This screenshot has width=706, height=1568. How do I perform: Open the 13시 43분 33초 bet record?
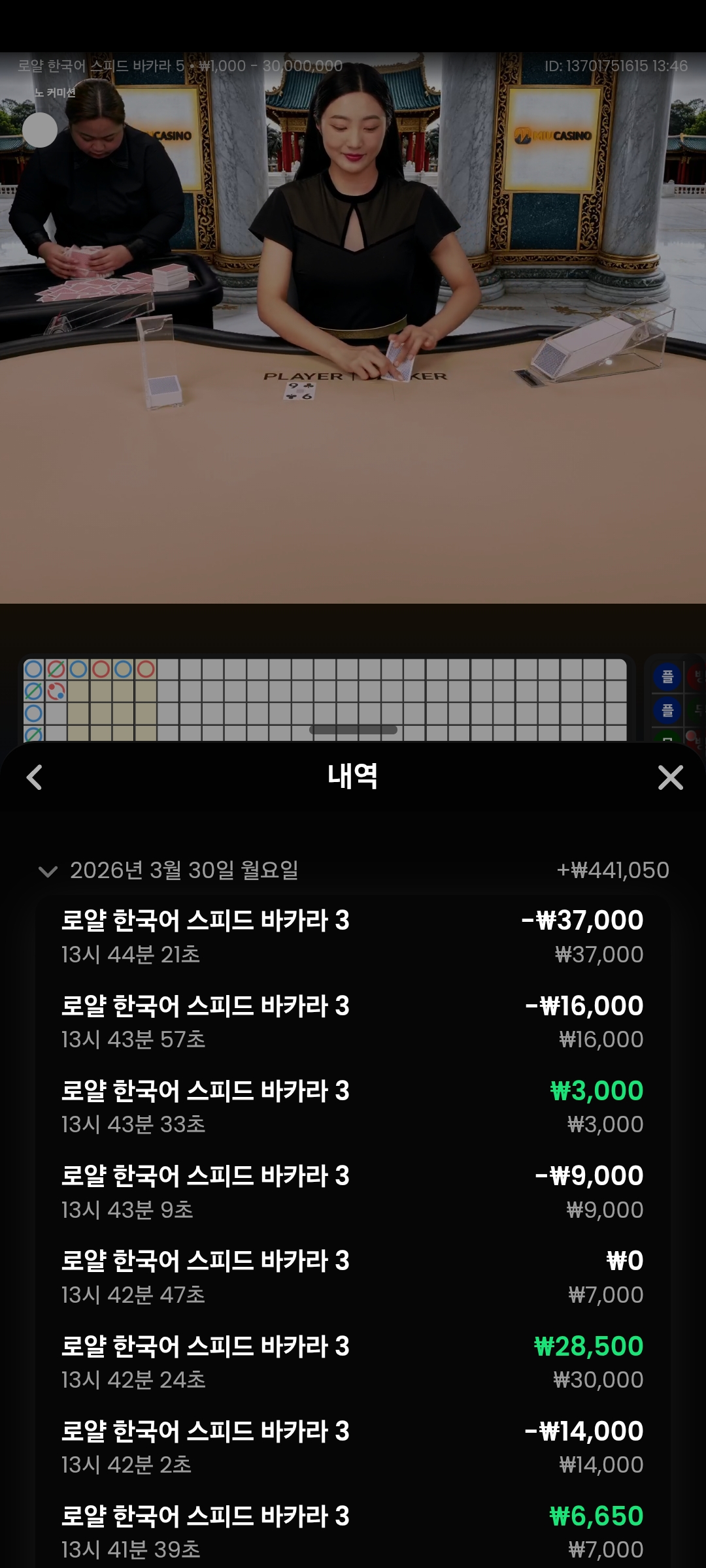point(353,1107)
